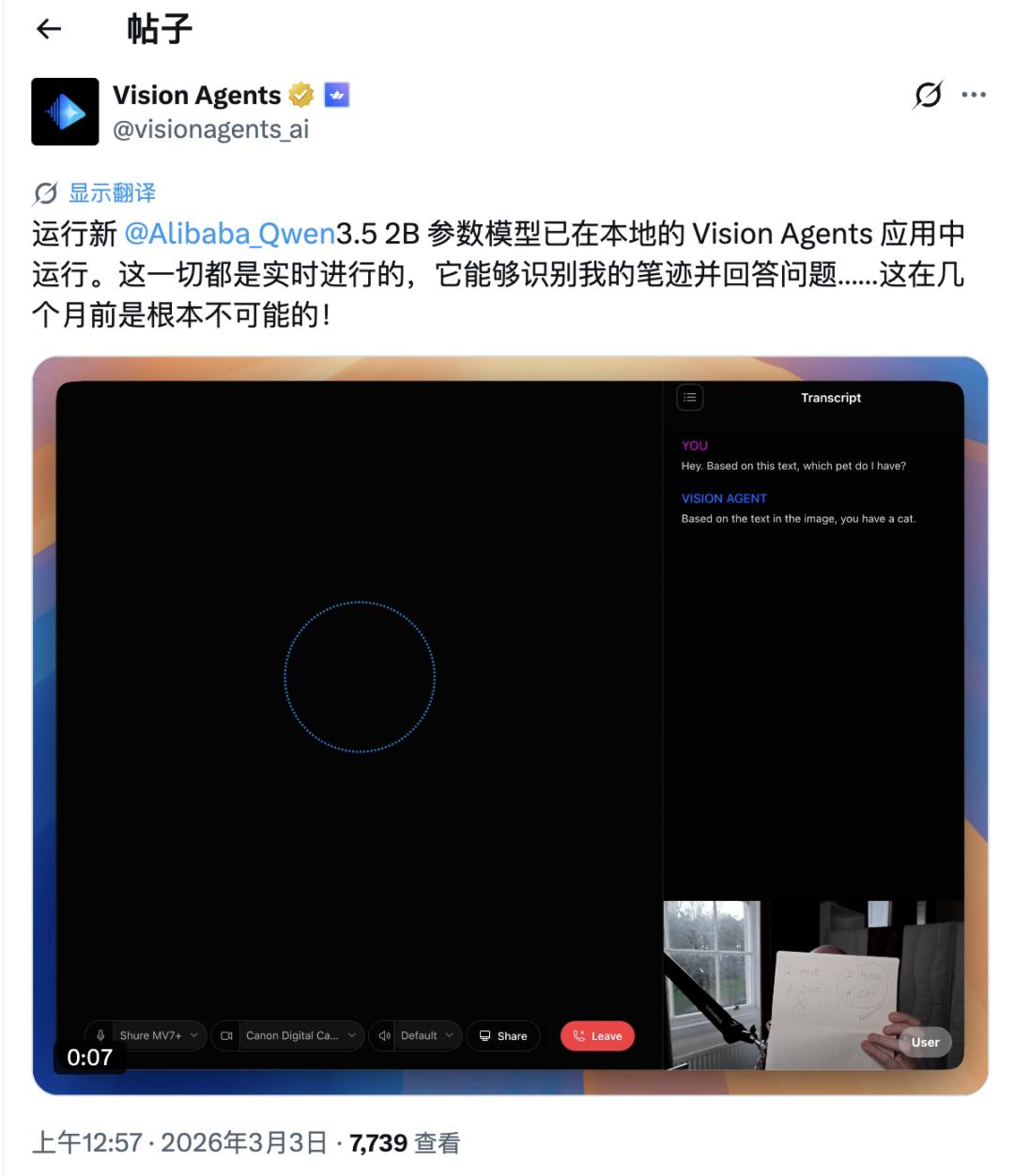Open the @Alibaba_Qwen mention link

click(x=229, y=234)
